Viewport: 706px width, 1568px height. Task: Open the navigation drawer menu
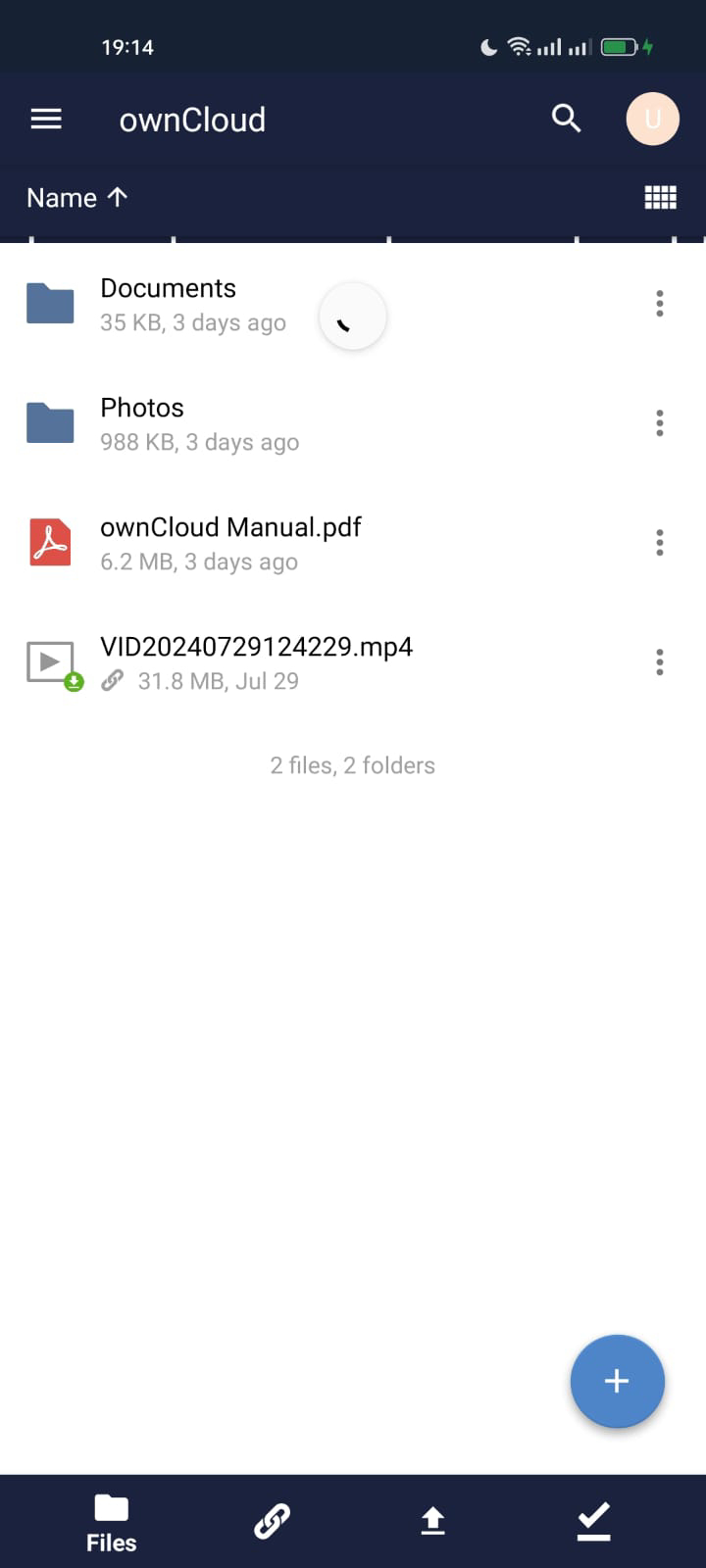click(46, 120)
